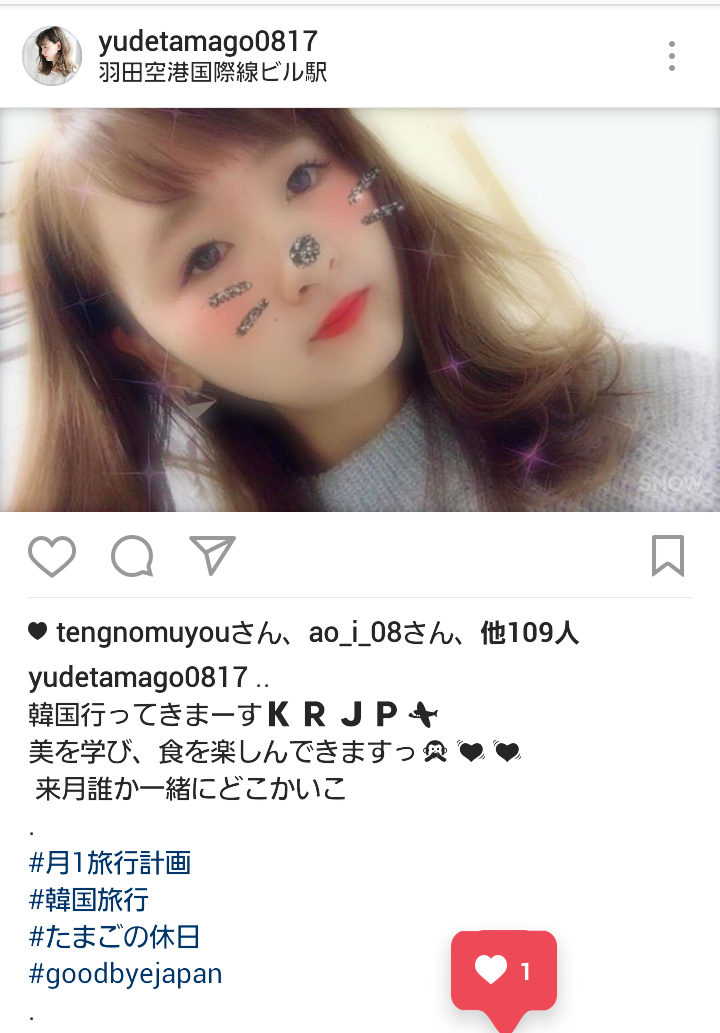Open the post's three-dot overflow menu
The height and width of the screenshot is (1033, 720).
point(672,56)
